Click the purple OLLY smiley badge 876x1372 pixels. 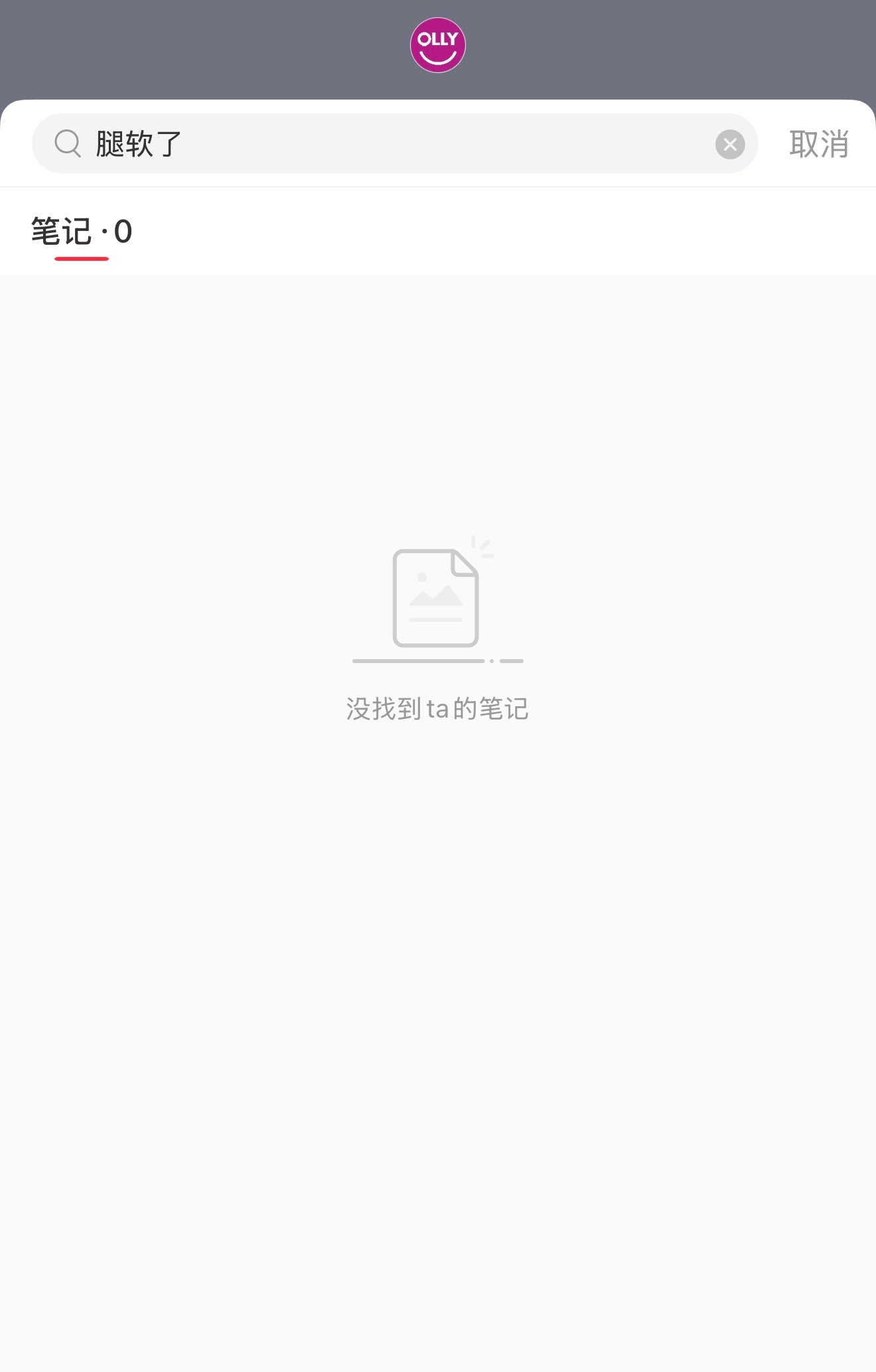click(x=438, y=44)
